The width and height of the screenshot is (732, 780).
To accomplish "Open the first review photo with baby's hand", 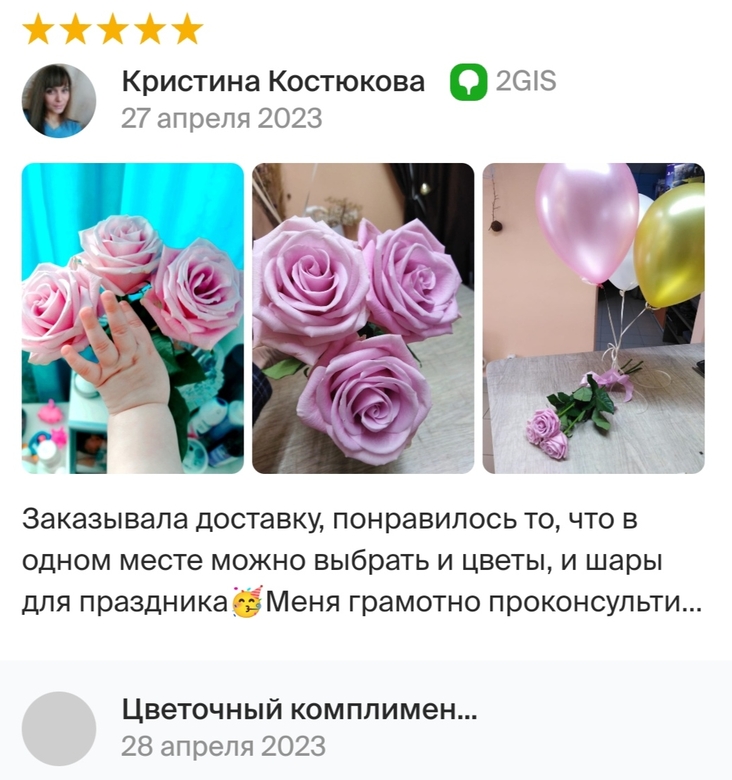I will click(132, 318).
